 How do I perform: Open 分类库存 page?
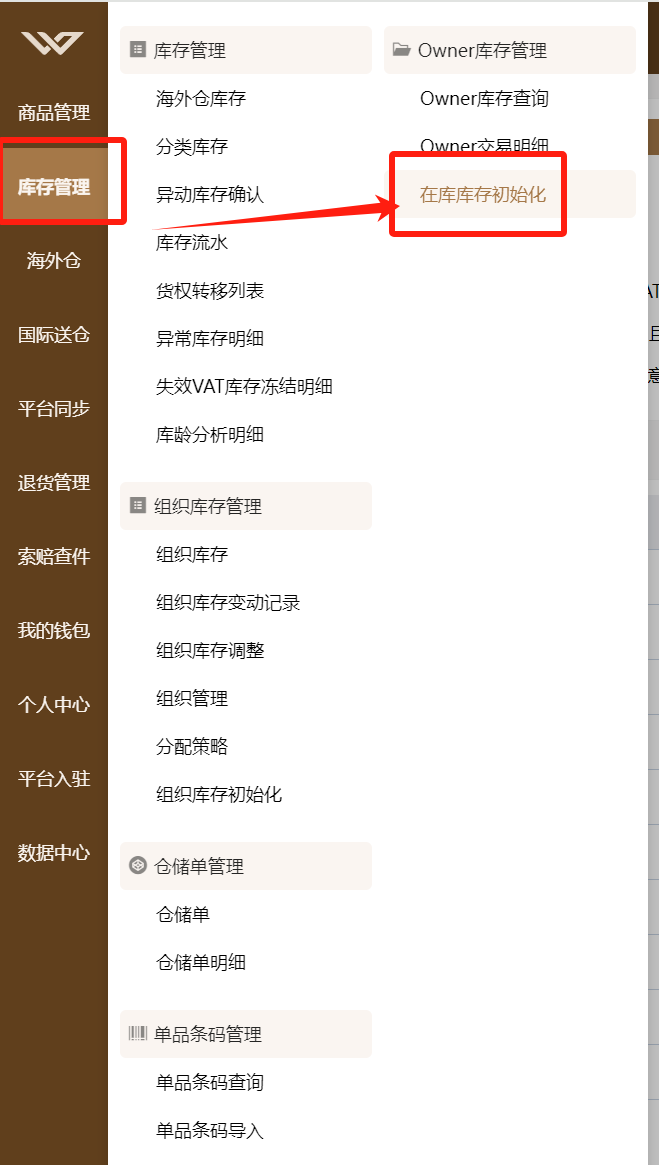click(192, 146)
